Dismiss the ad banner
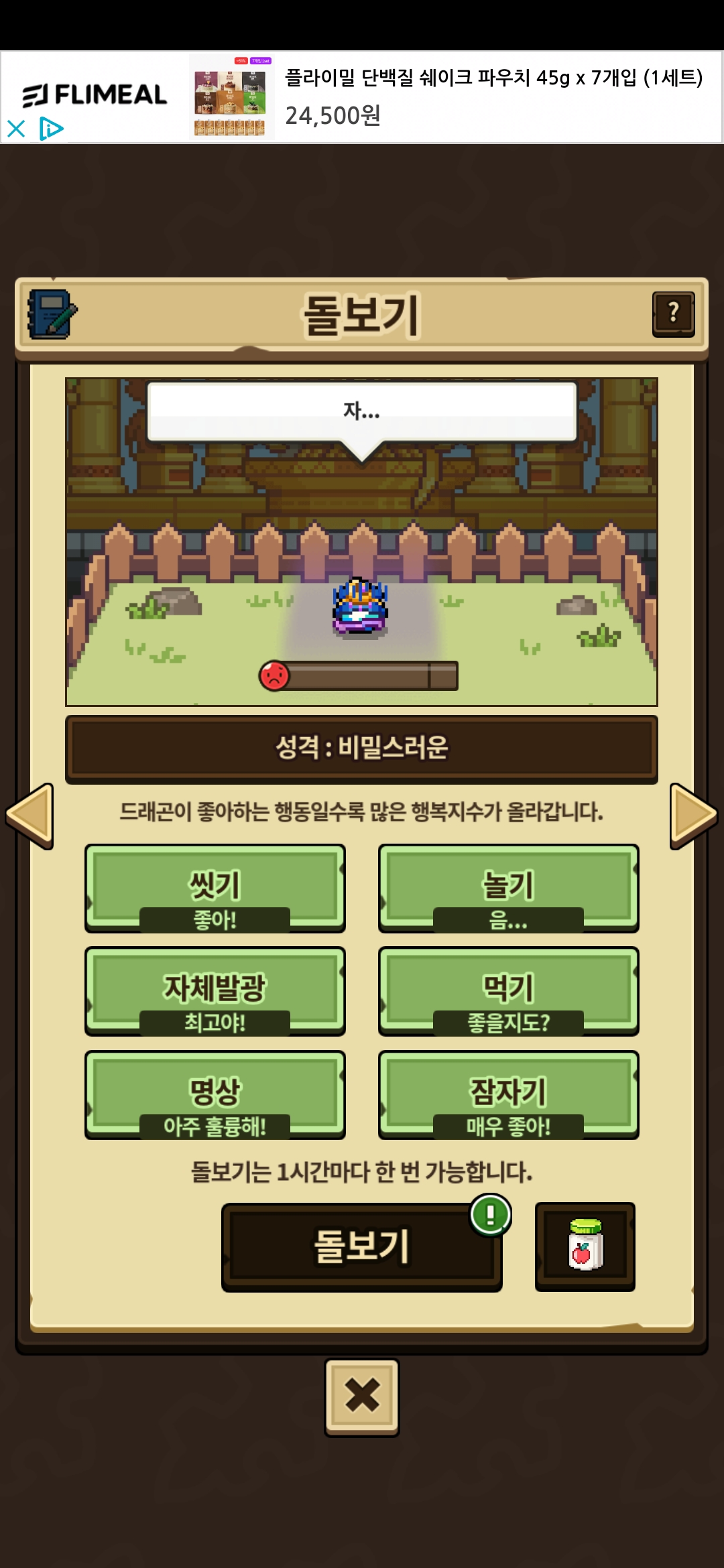Image resolution: width=724 pixels, height=1568 pixels. coord(16,129)
